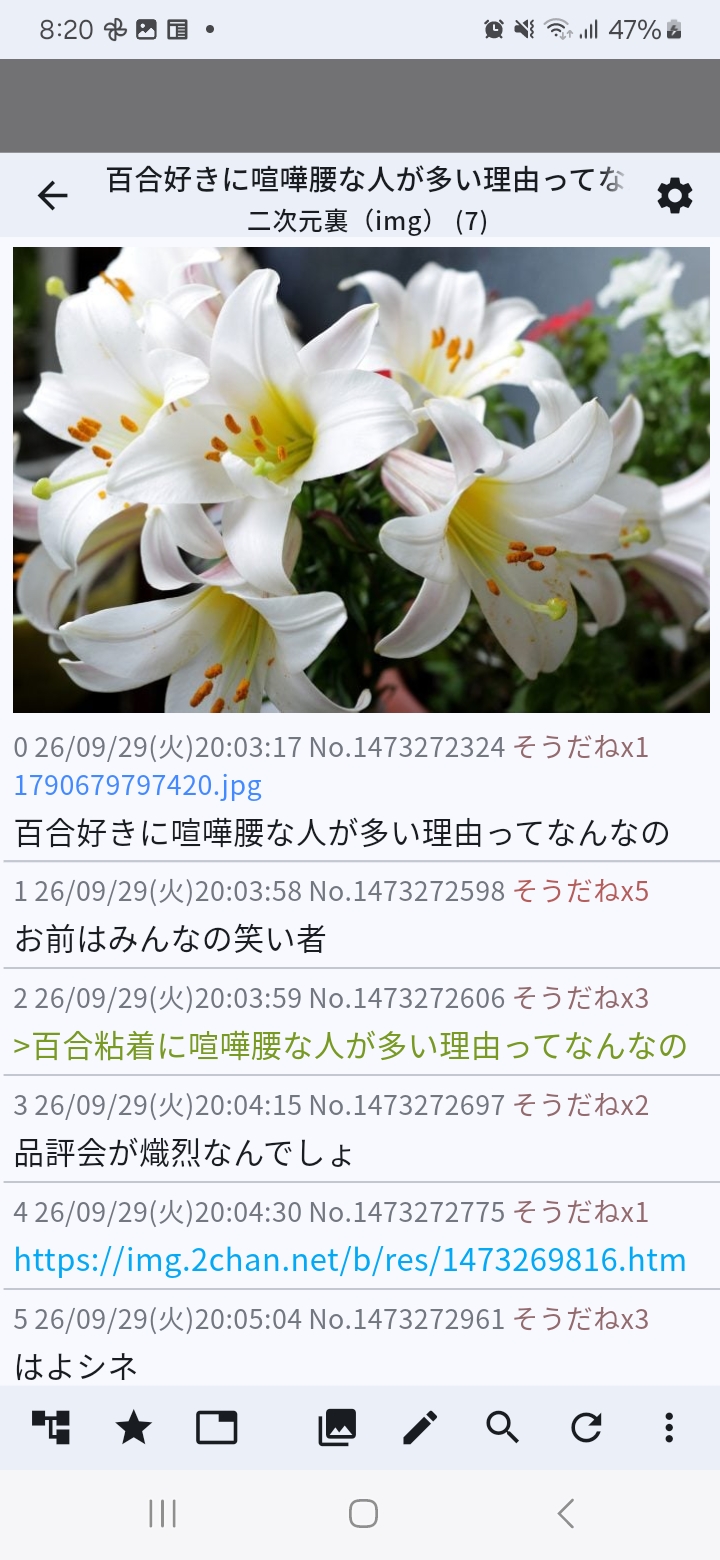Favorite this thread with the star
The width and height of the screenshot is (720, 1560).
click(x=134, y=1427)
